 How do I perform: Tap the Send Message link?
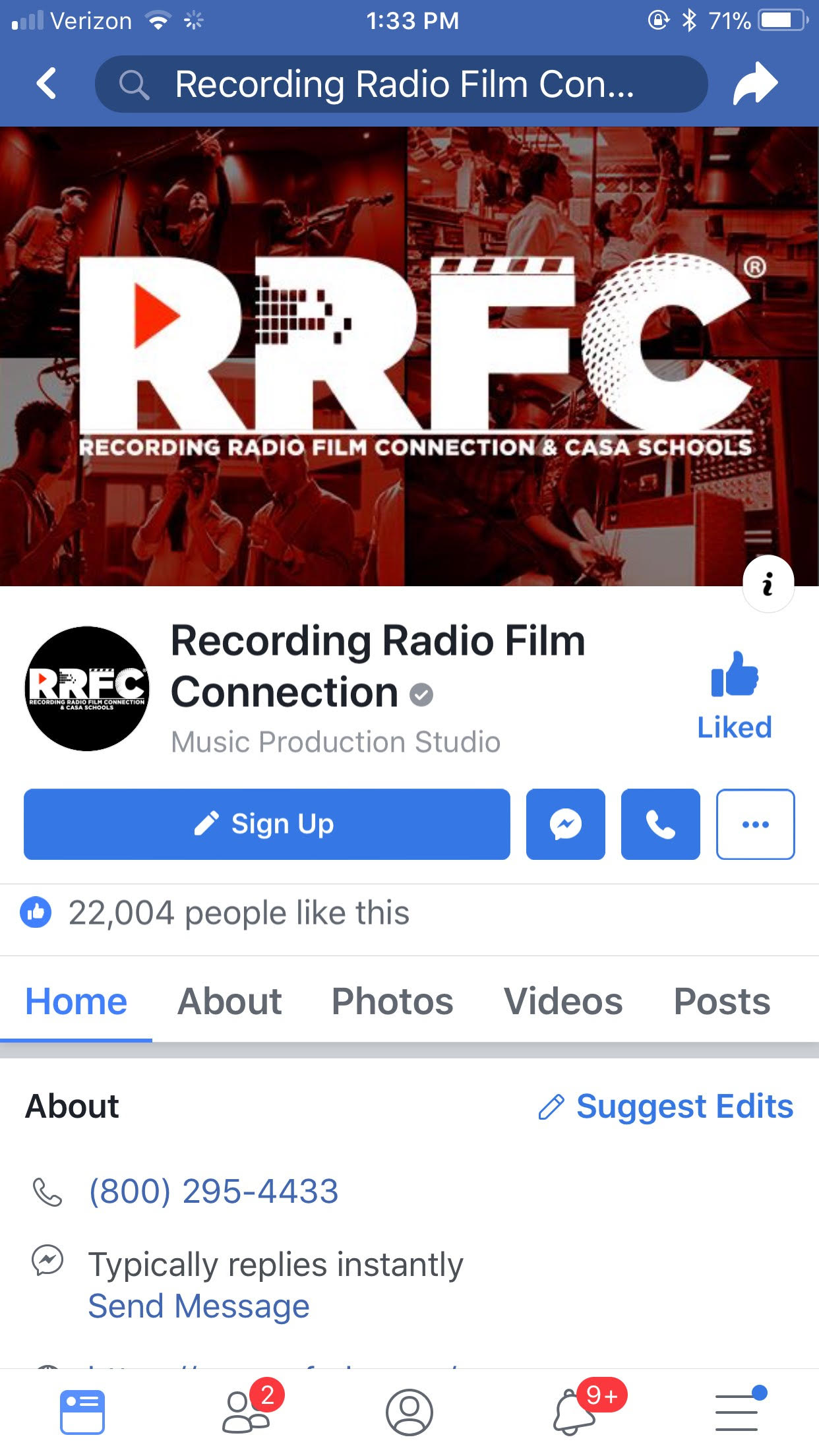(x=198, y=1306)
